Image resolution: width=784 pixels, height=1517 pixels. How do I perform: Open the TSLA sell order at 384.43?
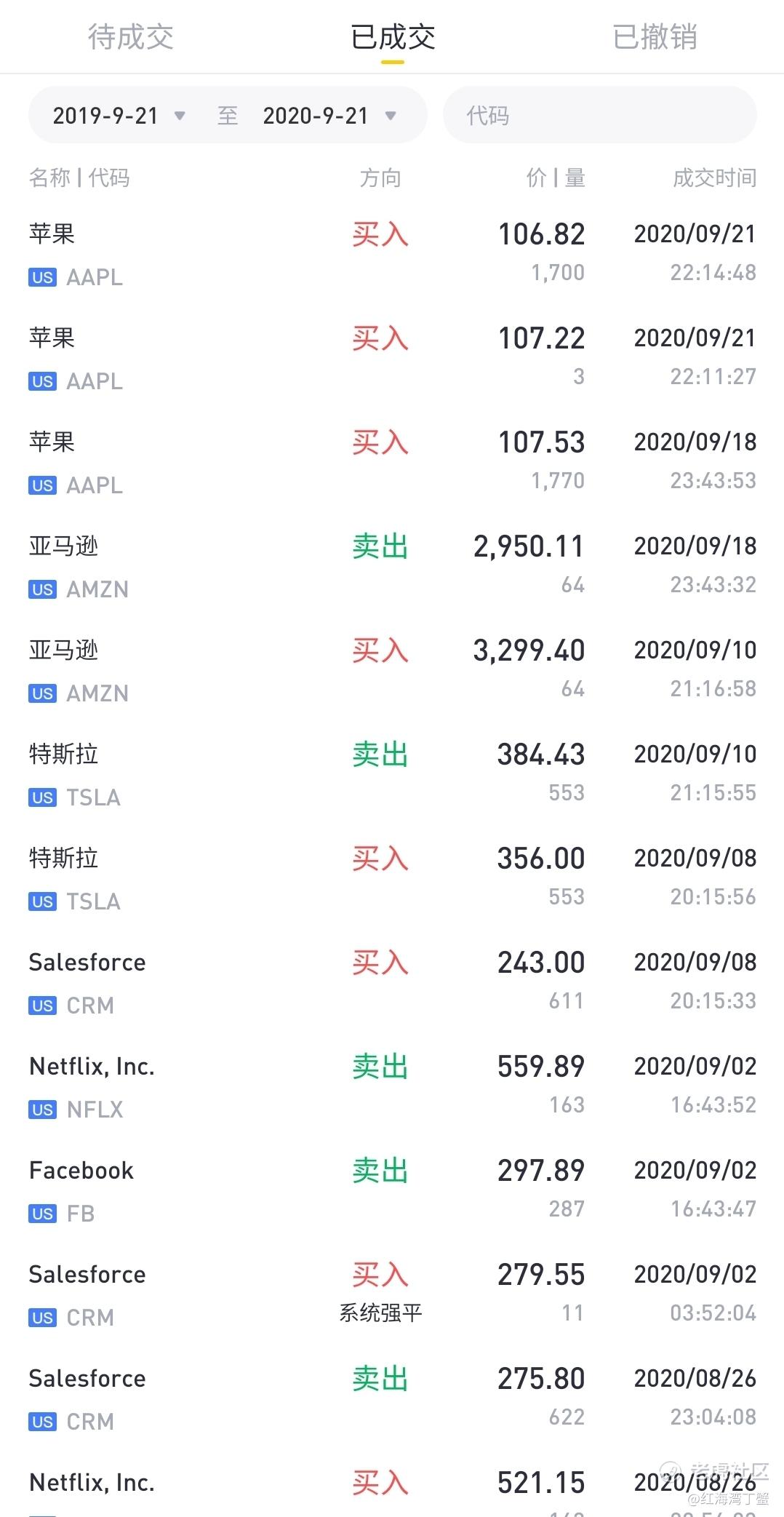tap(392, 773)
